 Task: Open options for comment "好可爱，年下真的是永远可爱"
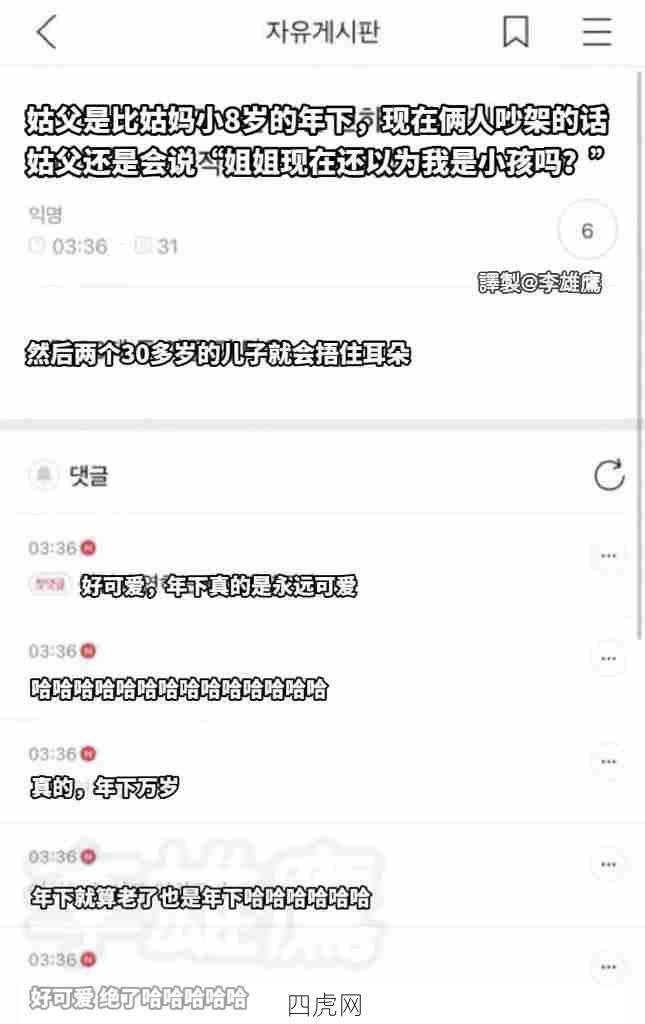[x=608, y=556]
